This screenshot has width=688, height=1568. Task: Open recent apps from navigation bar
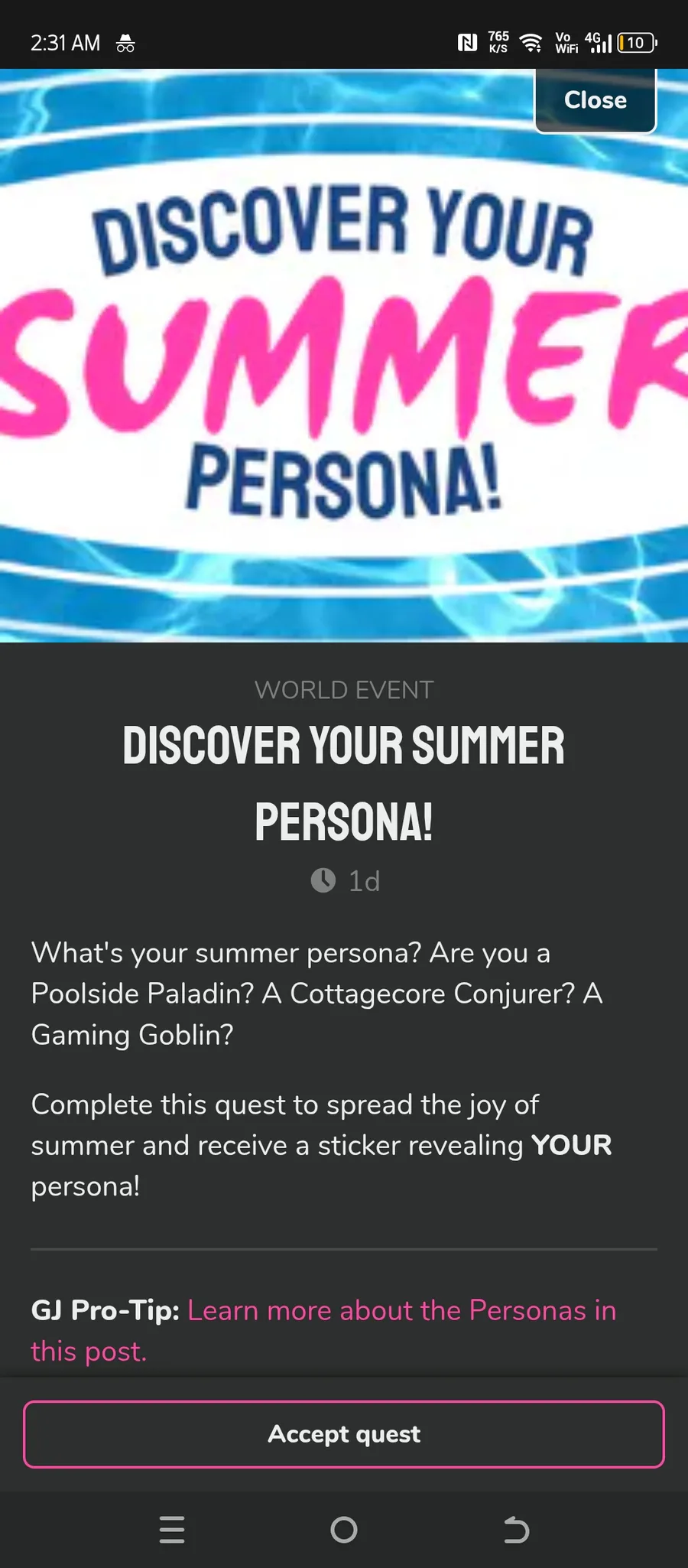tap(172, 1530)
